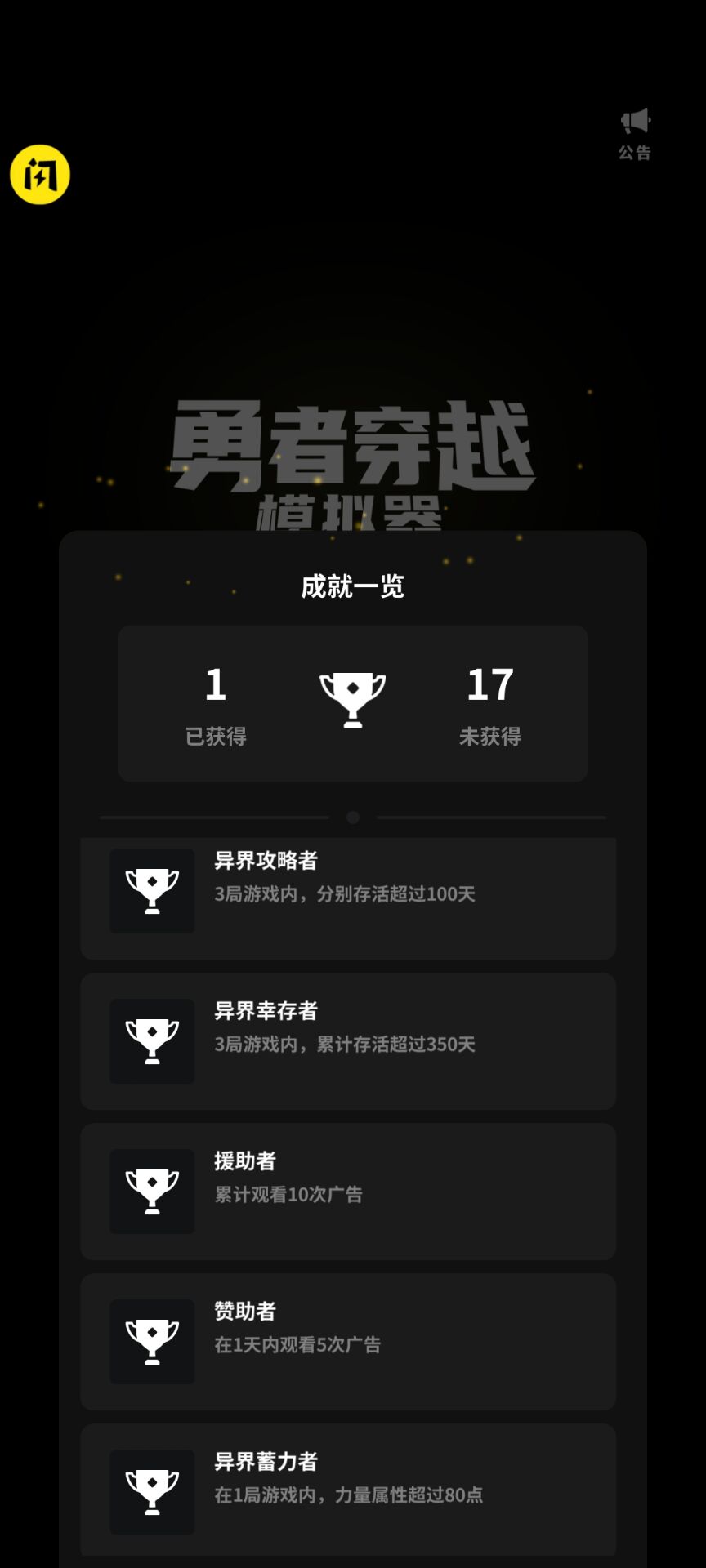Select the 异界蓄力者 trophy icon
Image resolution: width=706 pixels, height=1568 pixels.
point(151,1491)
